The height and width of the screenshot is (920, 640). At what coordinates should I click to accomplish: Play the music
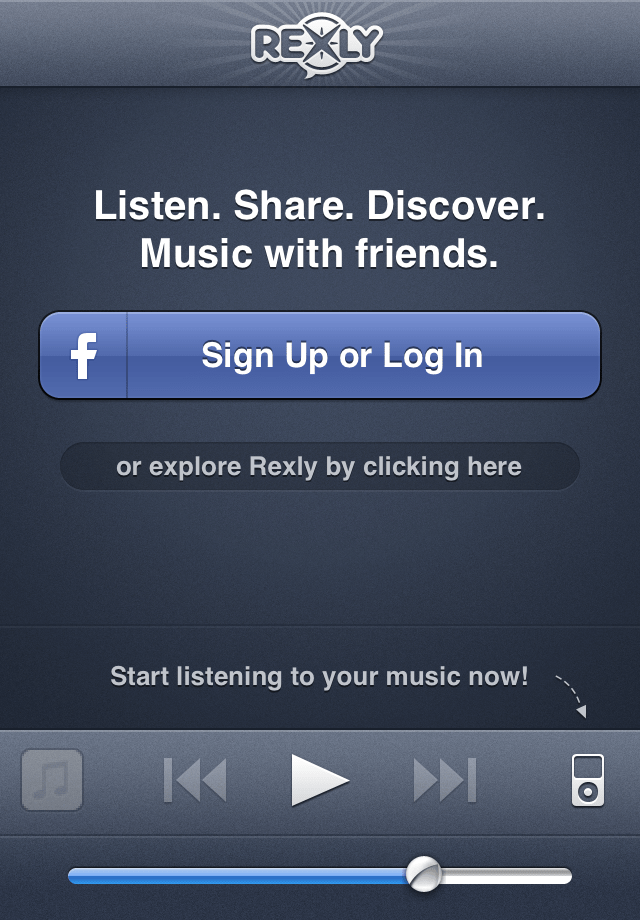(319, 779)
